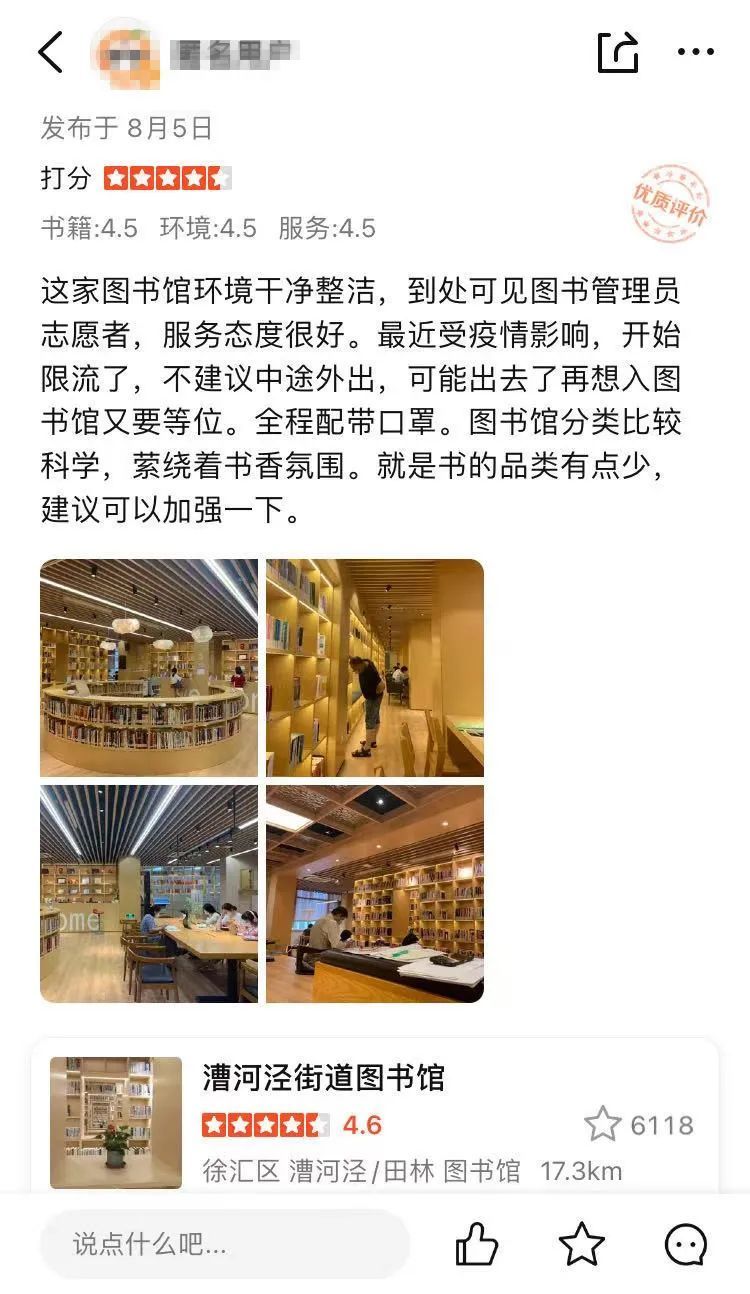View photo of man browsing the shelves
The height and width of the screenshot is (1294, 750).
(374, 667)
